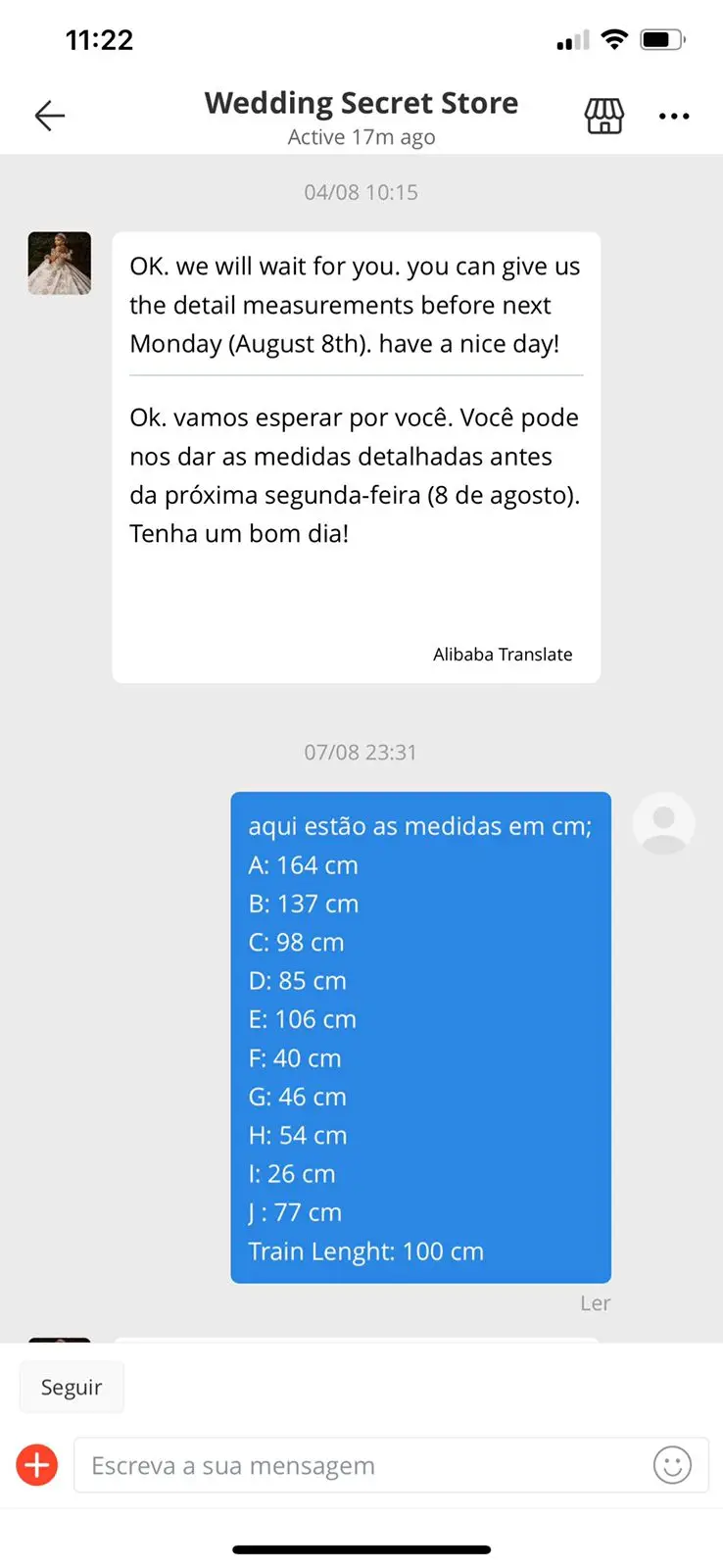Viewport: 723px width, 1568px height.
Task: Open the emoji picker smiley
Action: (x=672, y=1465)
